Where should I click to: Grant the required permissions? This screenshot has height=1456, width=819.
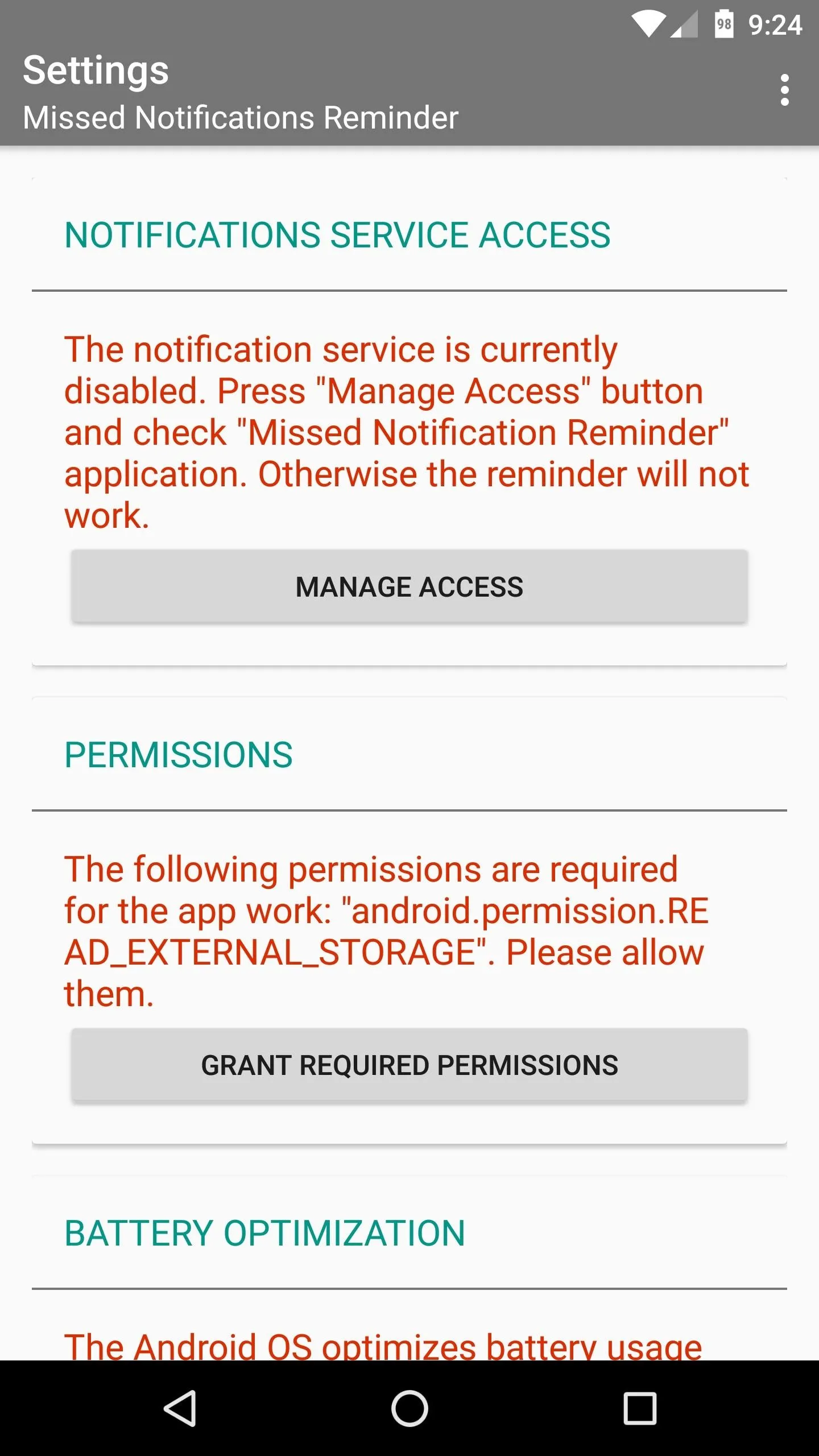tap(409, 1065)
